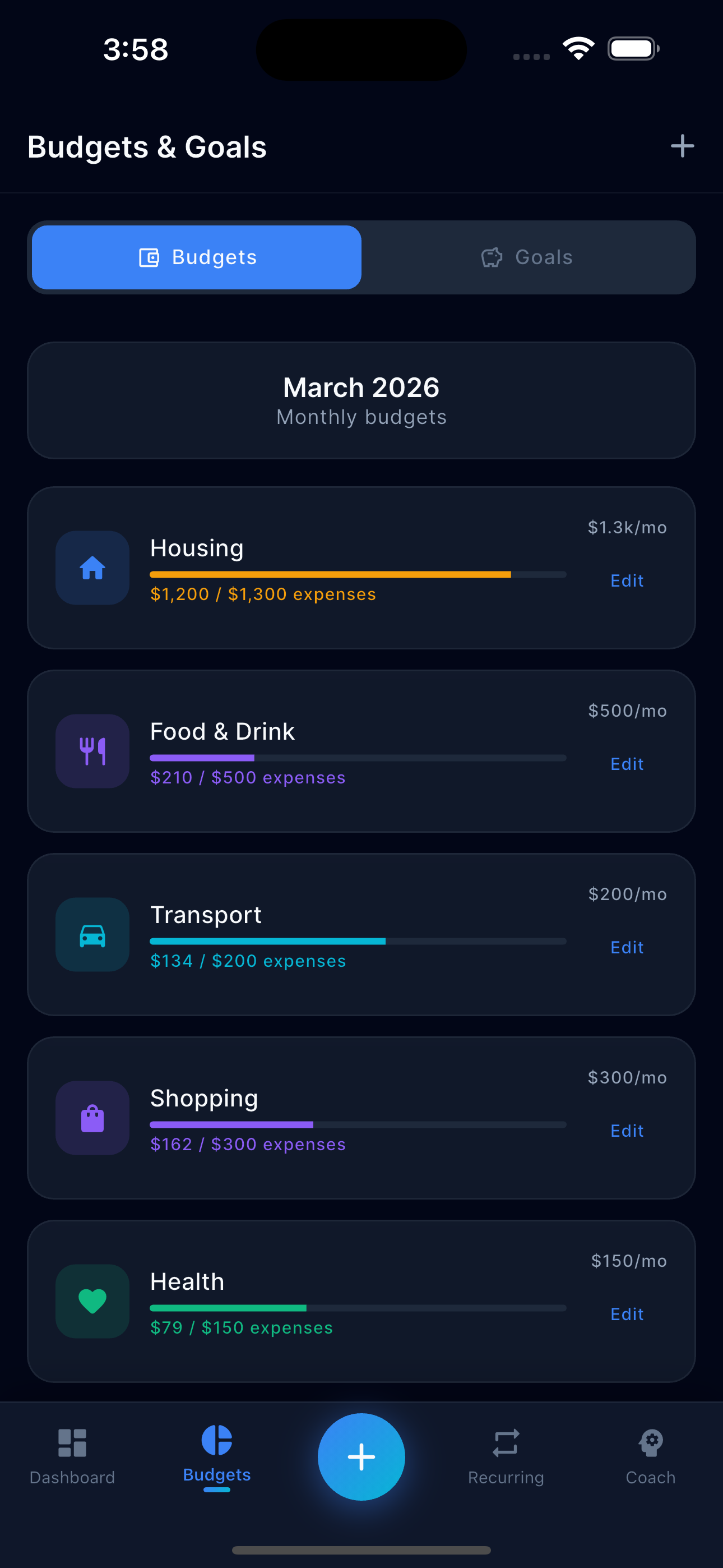Click the wallet icon inside Budgets tab

pos(150,257)
